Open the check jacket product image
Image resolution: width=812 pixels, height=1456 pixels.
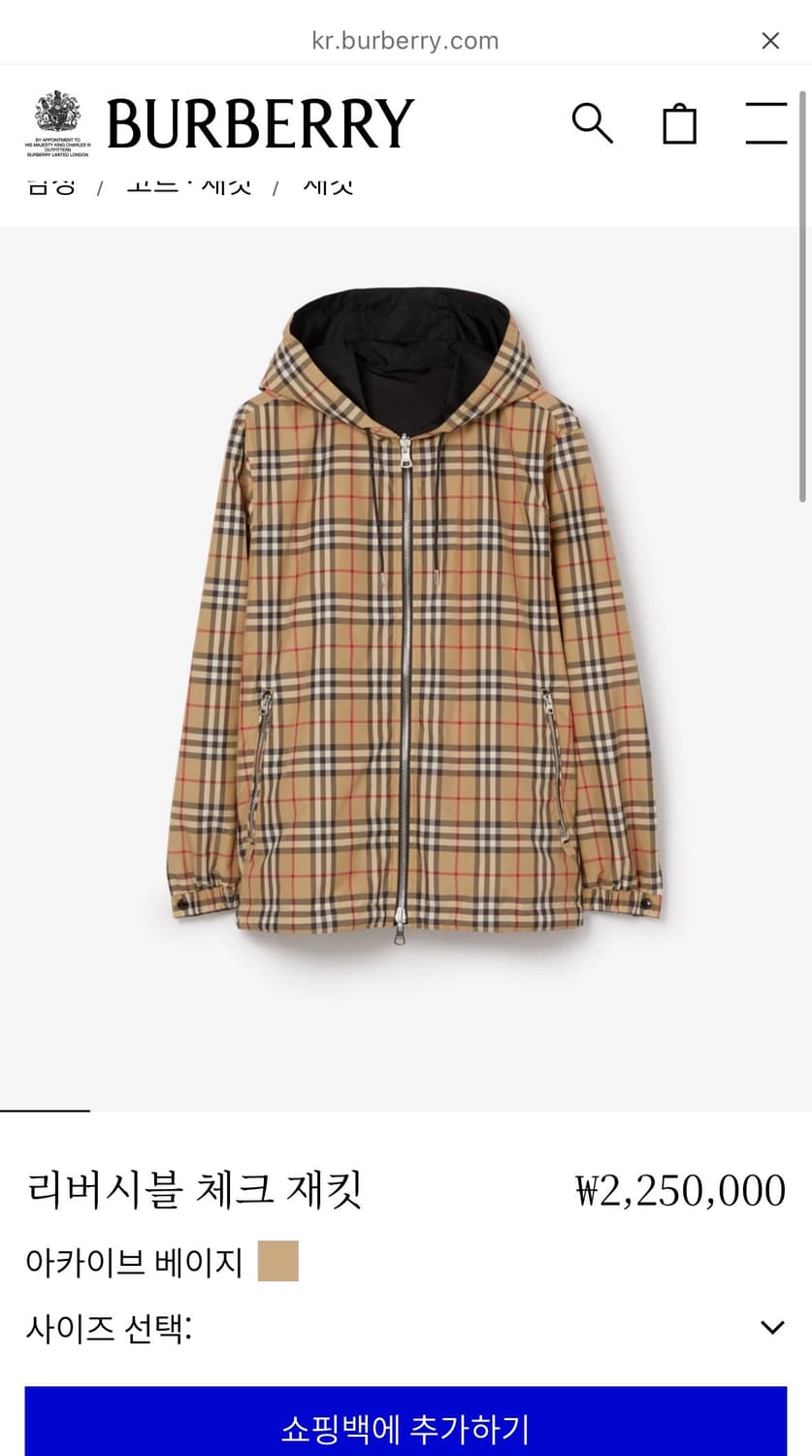pyautogui.click(x=406, y=621)
